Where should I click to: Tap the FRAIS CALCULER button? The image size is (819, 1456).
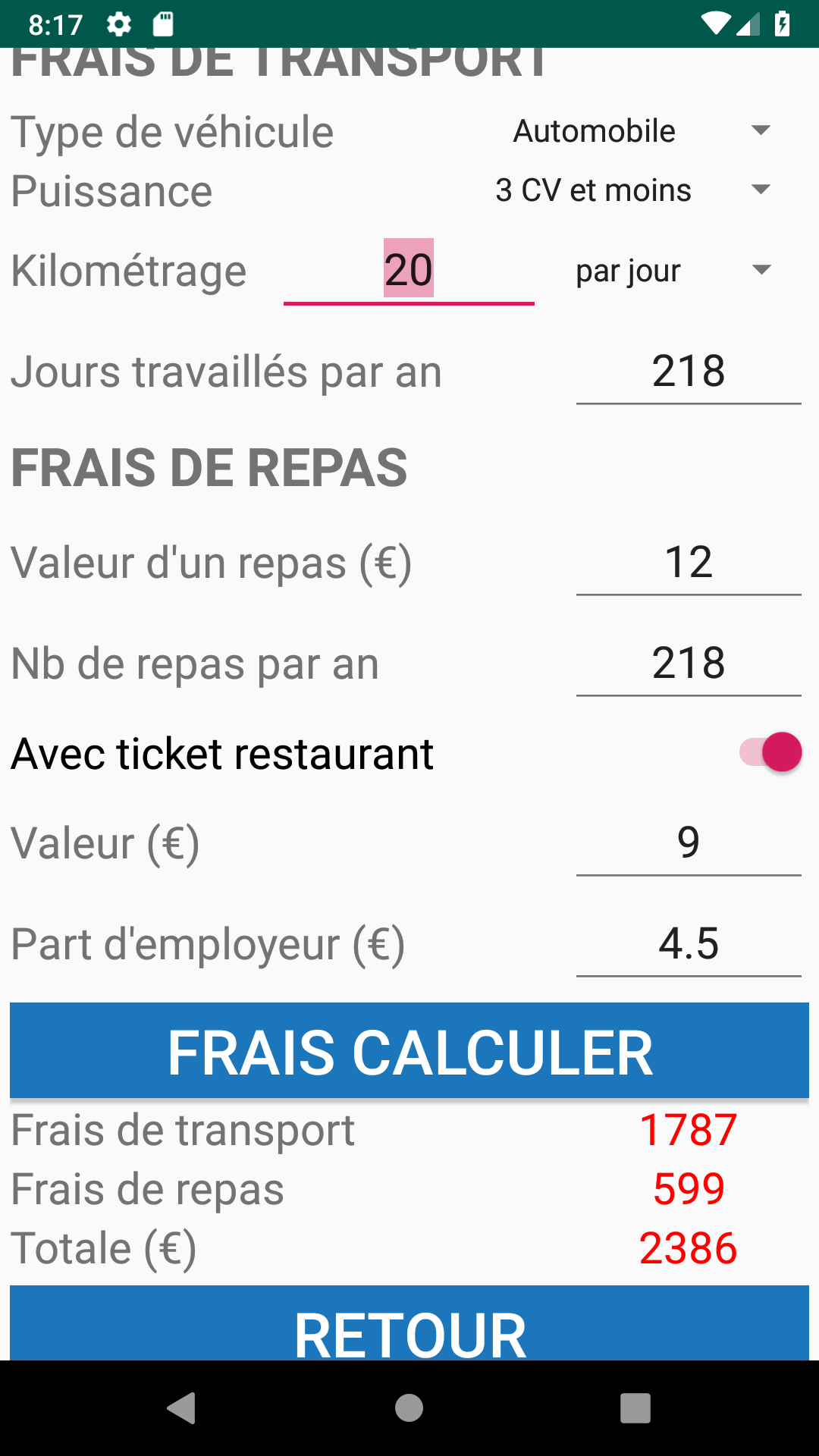coord(409,1051)
